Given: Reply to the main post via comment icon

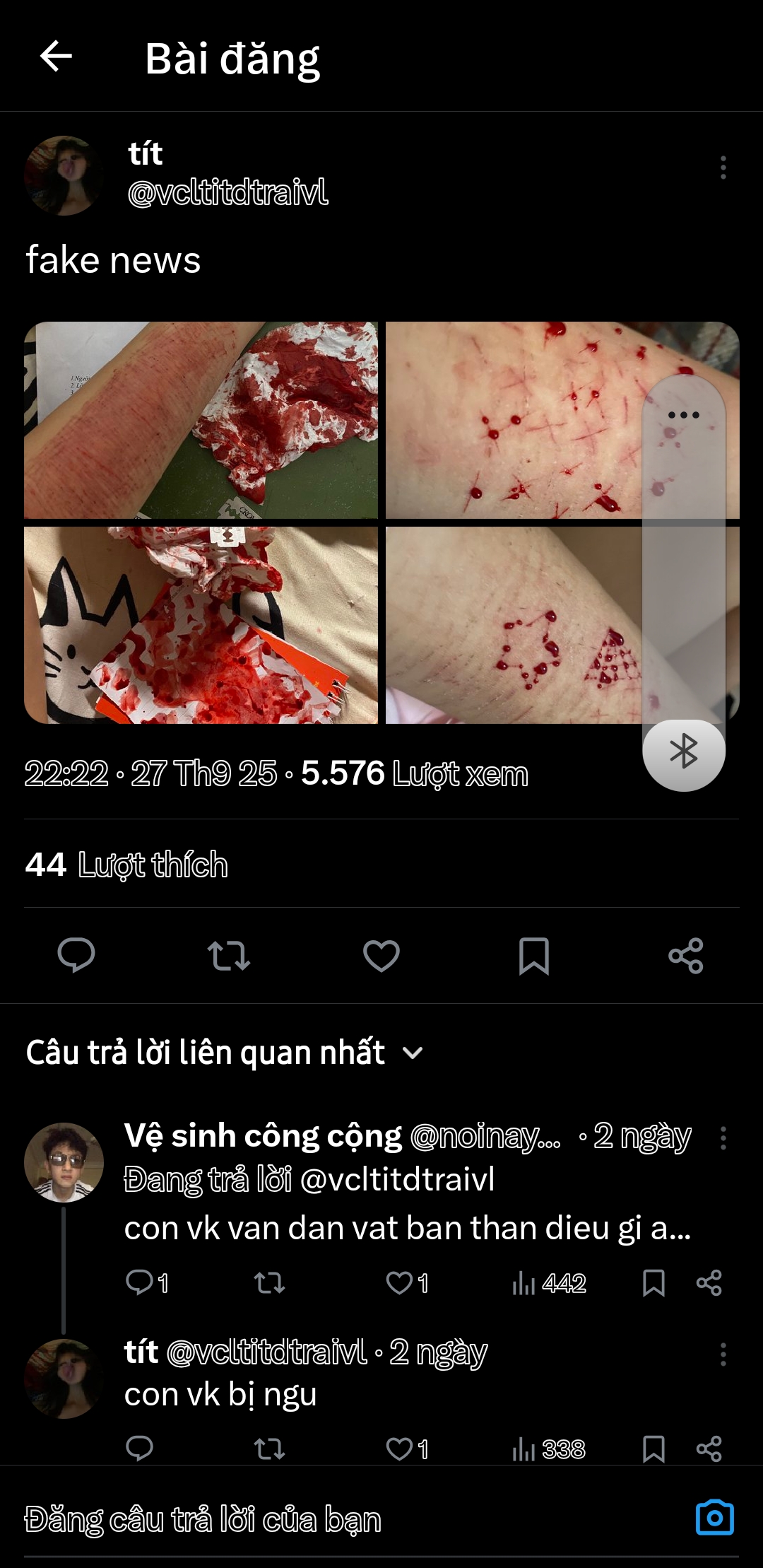Looking at the screenshot, I should pos(76,955).
